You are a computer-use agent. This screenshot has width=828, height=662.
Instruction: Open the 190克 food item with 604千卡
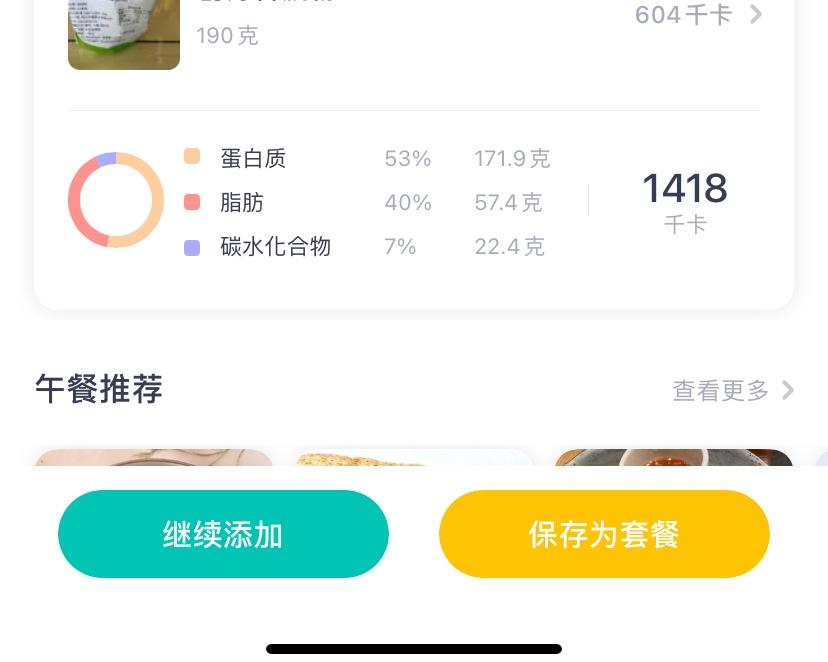(414, 25)
